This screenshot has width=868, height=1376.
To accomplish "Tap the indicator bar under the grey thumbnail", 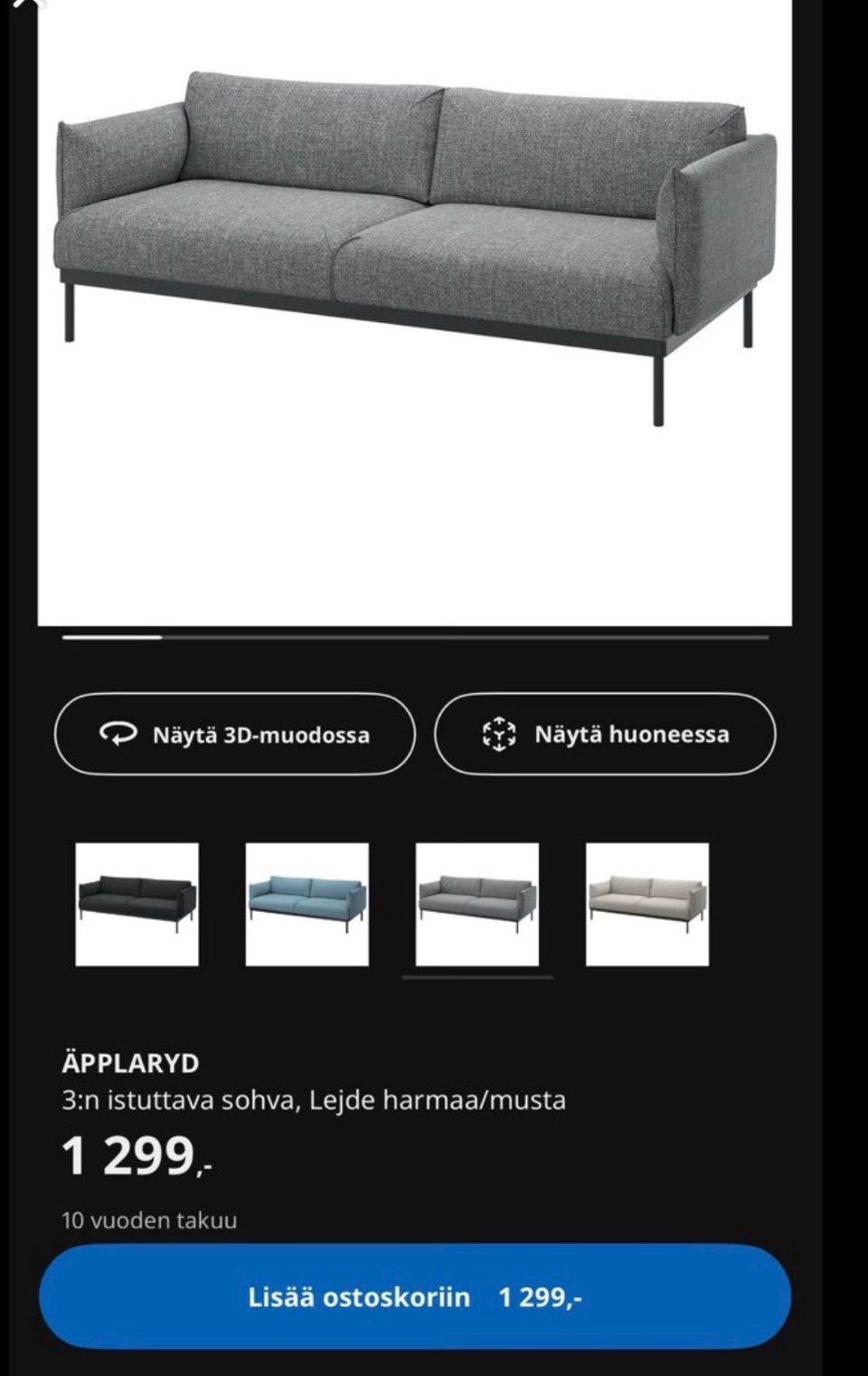I will pos(479,977).
